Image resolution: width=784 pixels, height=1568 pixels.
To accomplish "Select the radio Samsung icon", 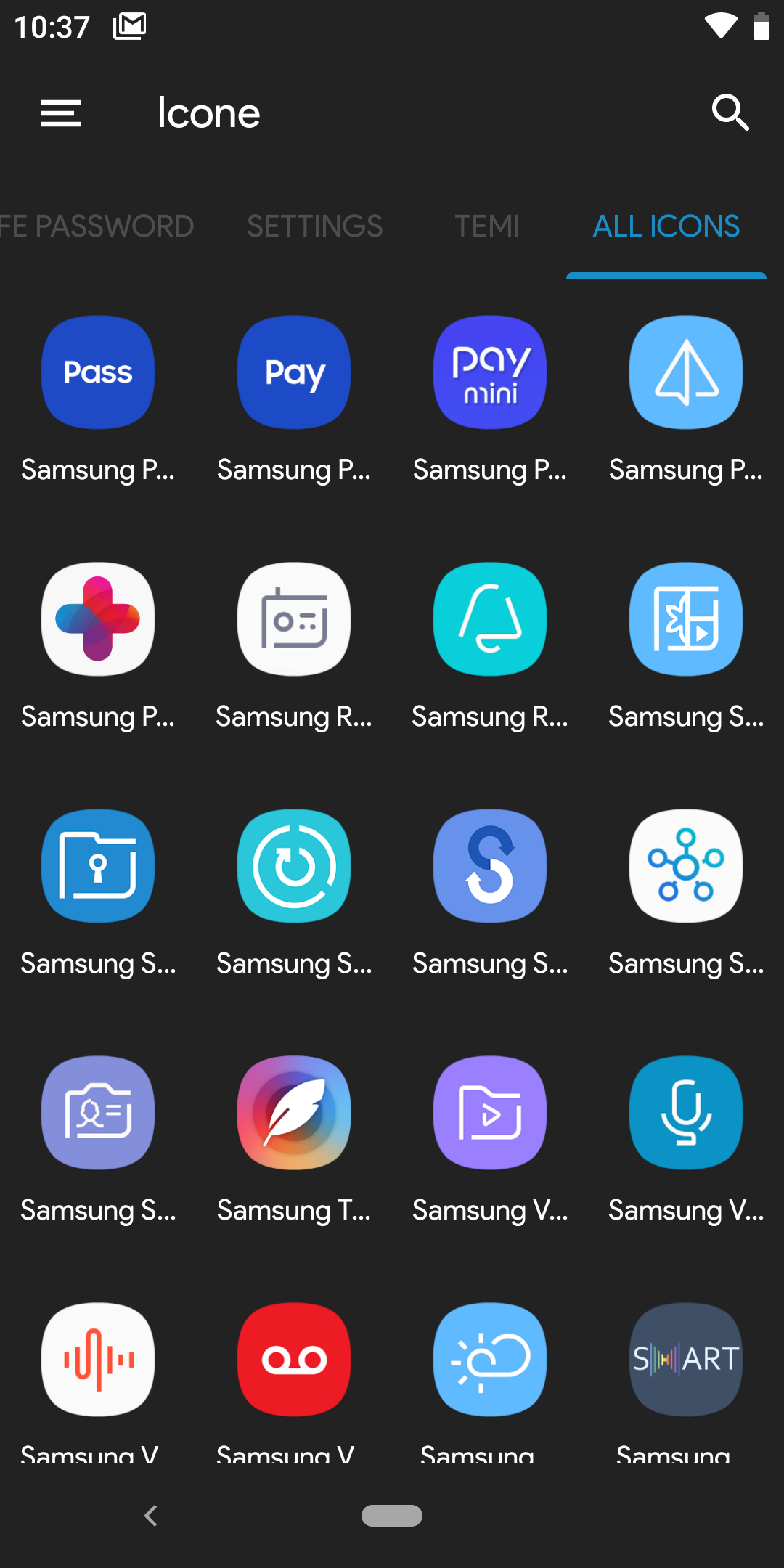I will [x=294, y=619].
